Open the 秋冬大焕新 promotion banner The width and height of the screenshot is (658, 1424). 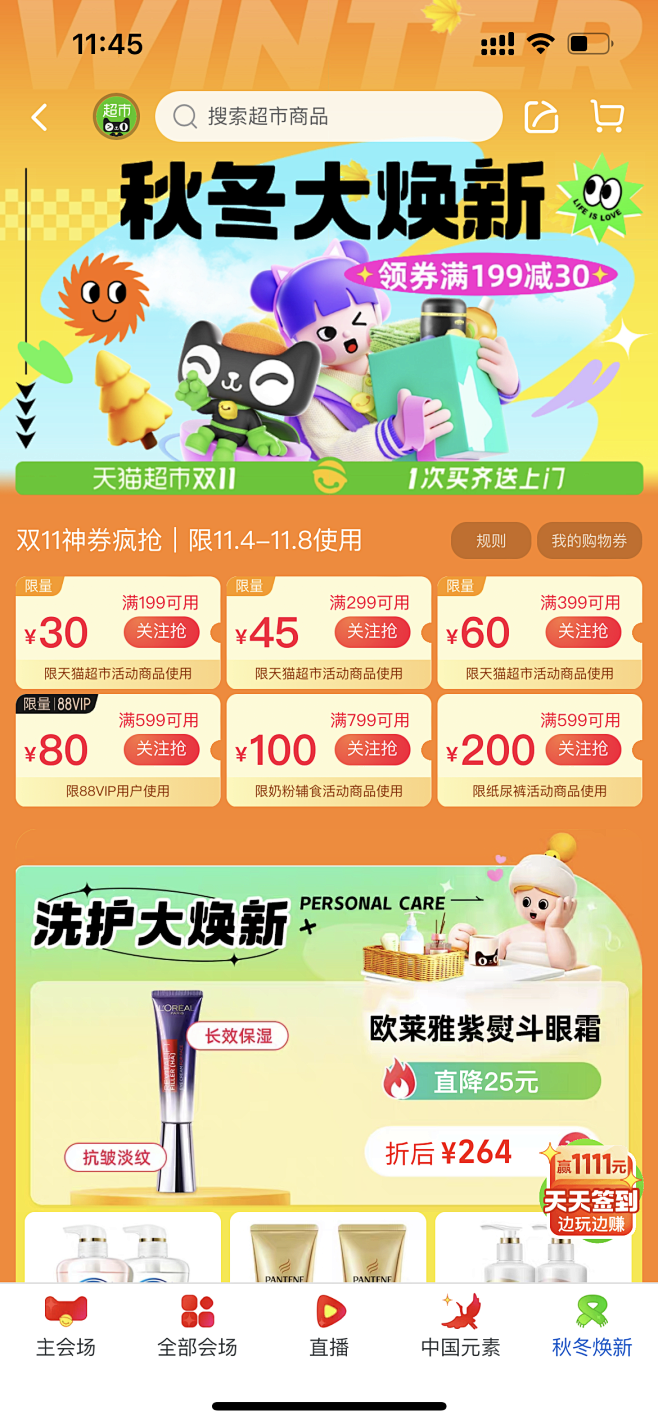[329, 310]
